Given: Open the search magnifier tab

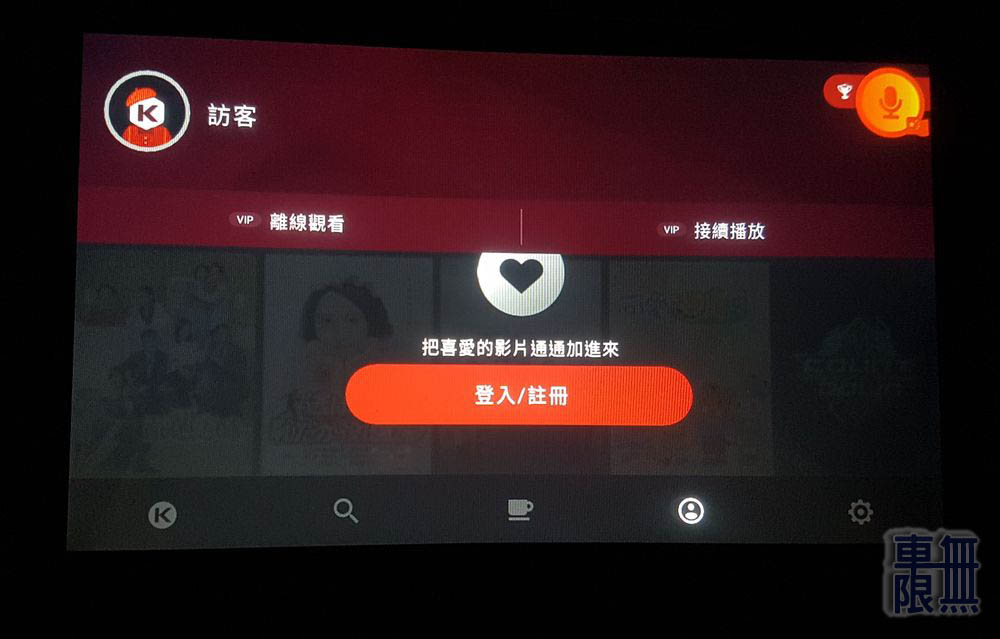Looking at the screenshot, I should coord(346,511).
